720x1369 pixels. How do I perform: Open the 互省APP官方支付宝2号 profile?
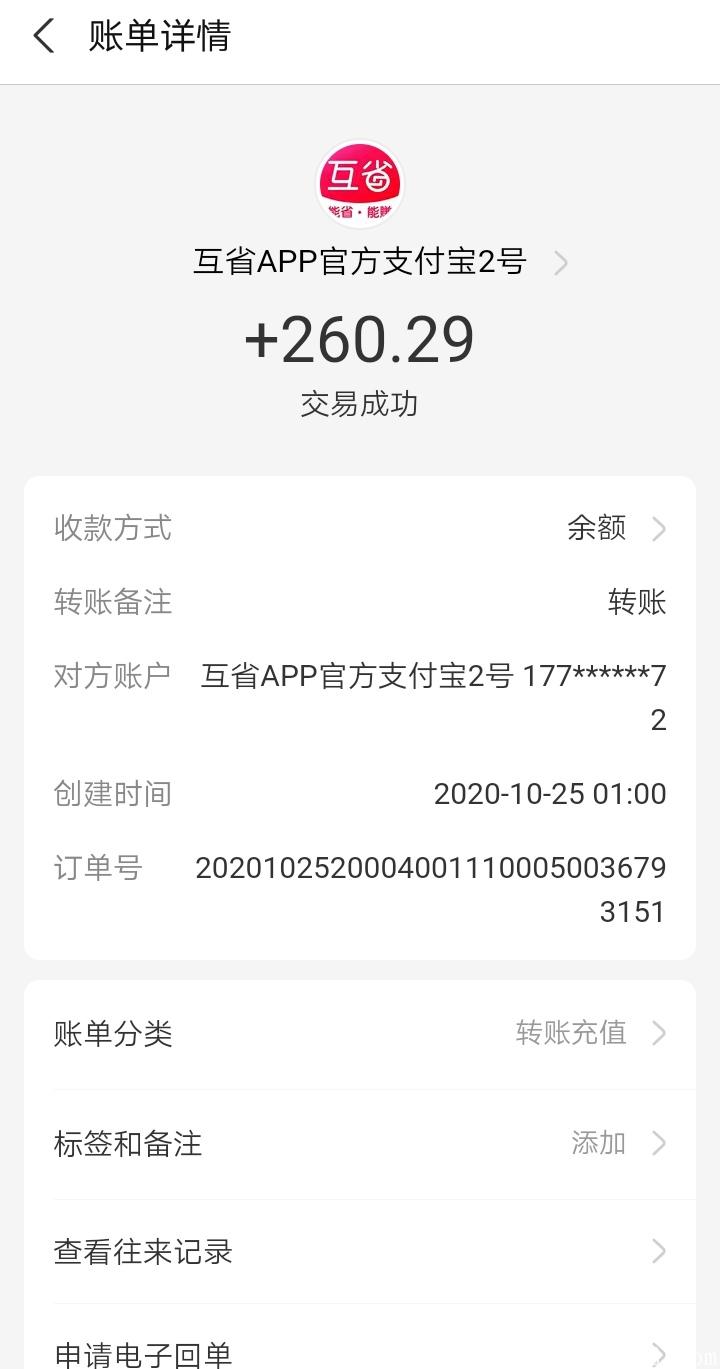[360, 261]
